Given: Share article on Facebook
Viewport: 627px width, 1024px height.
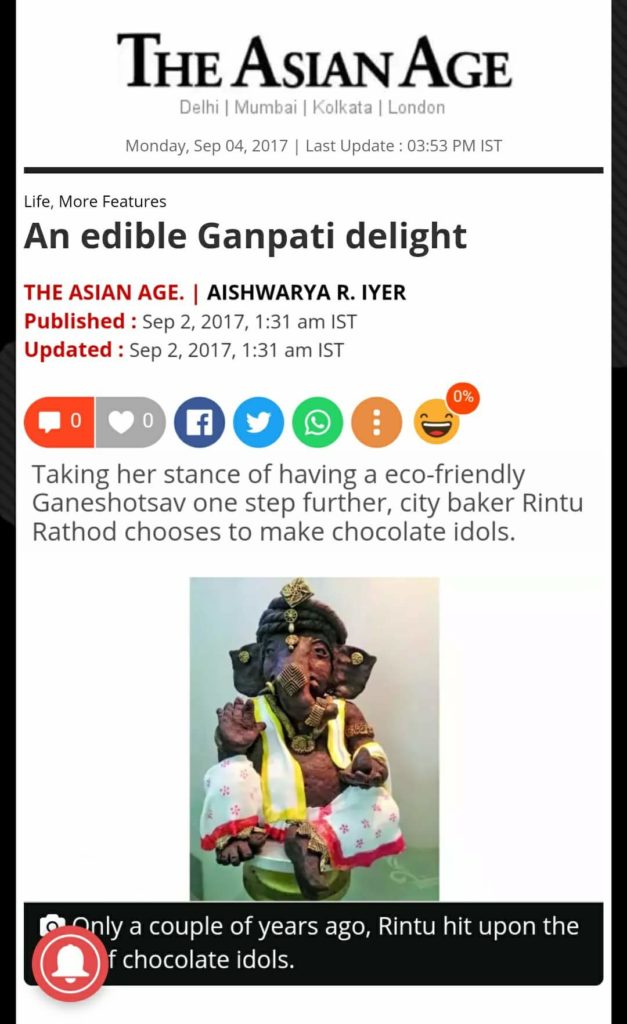Looking at the screenshot, I should click(x=199, y=422).
